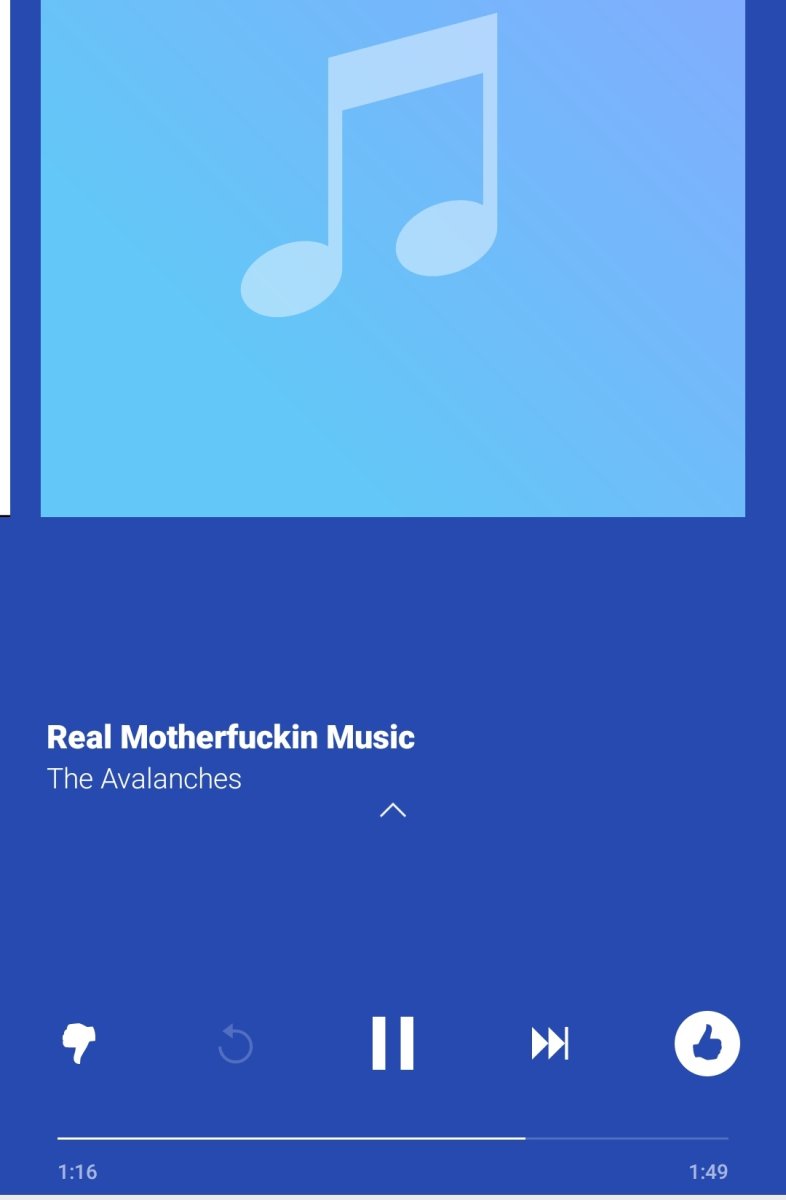Toggle the thumbs up on this song
The height and width of the screenshot is (1200, 786).
point(707,1043)
